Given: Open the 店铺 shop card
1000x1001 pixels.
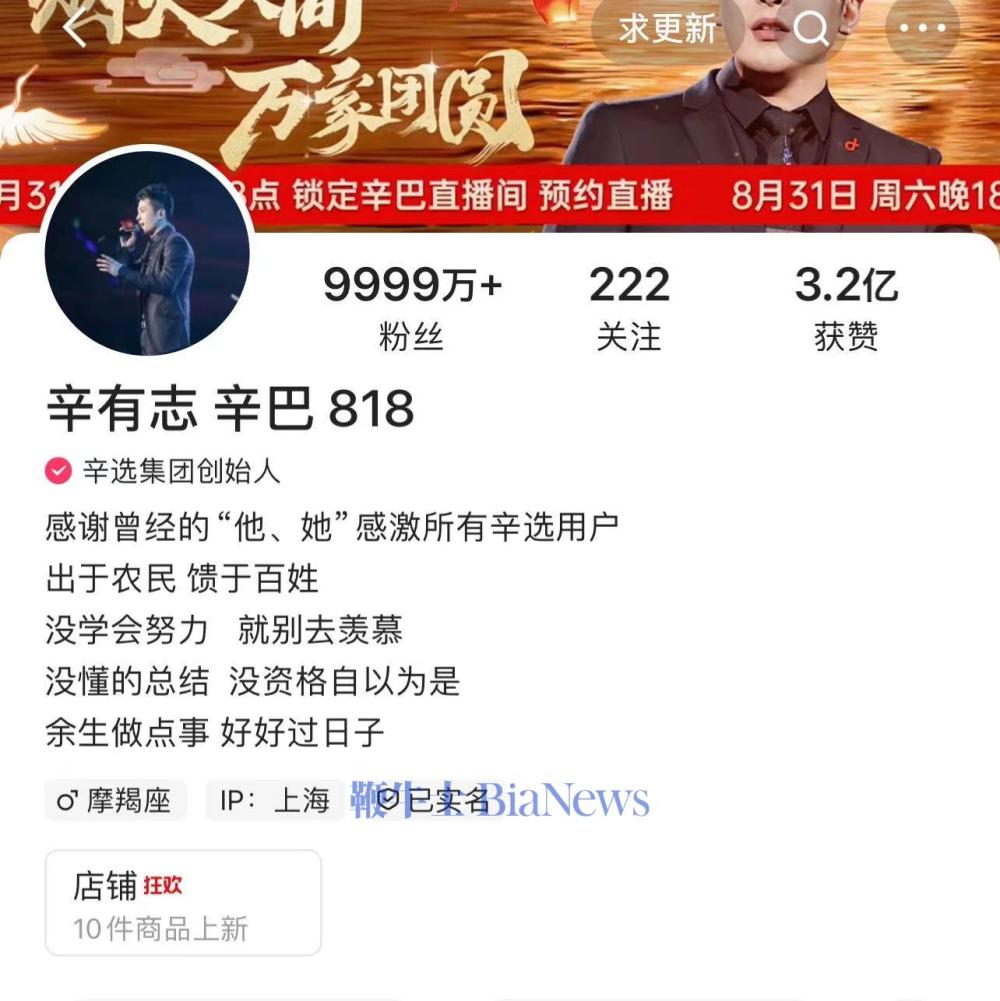Looking at the screenshot, I should [183, 903].
